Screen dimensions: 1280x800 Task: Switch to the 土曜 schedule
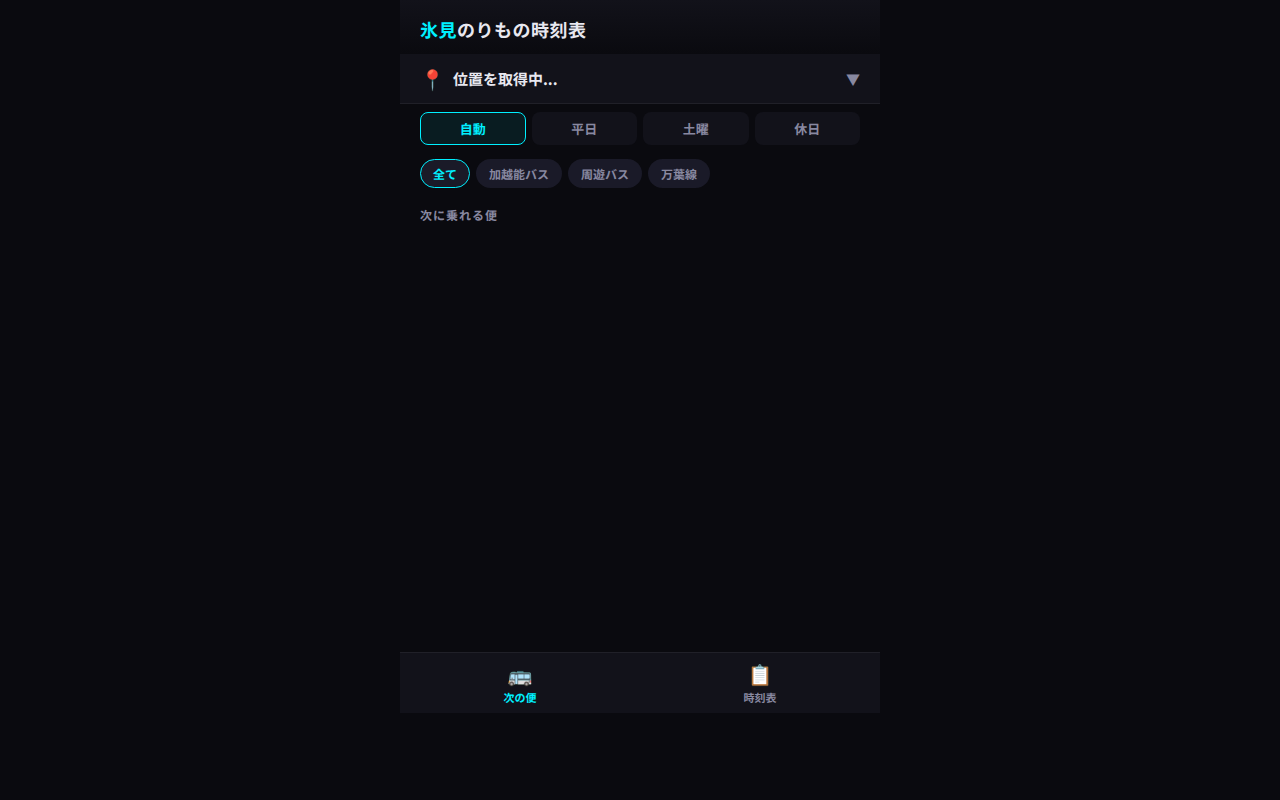pyautogui.click(x=695, y=129)
